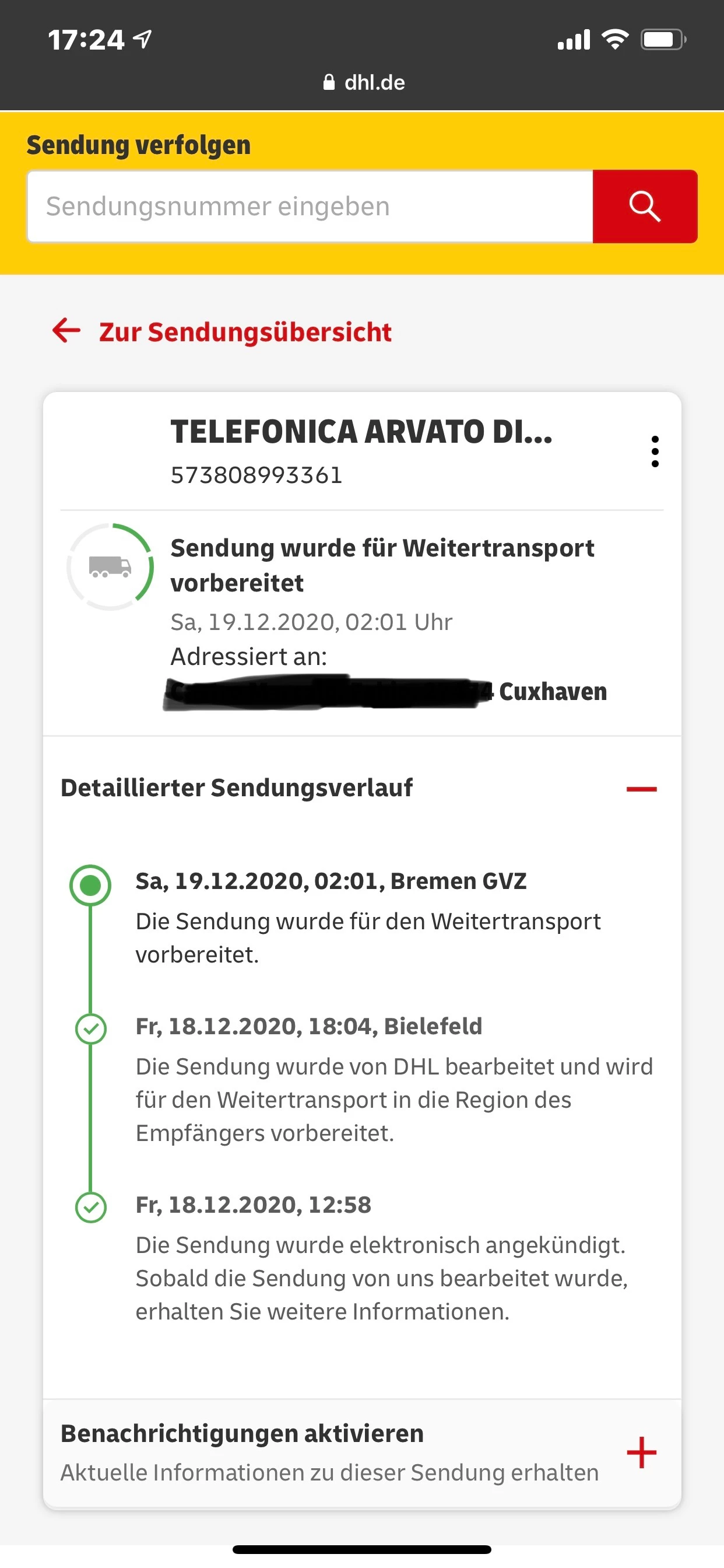Open the three-dot shipment options menu
724x1568 pixels.
click(x=654, y=452)
